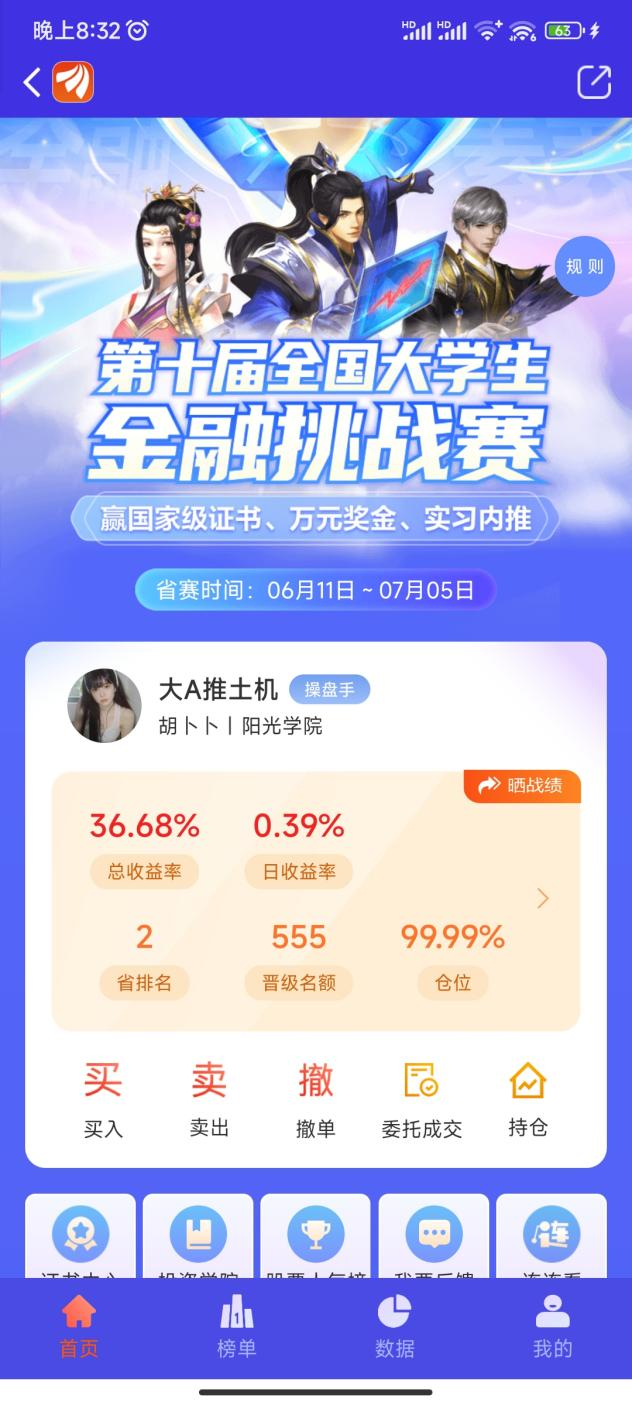632x1405 pixels.
Task: Open 撤单 to cancel an order
Action: click(x=316, y=1099)
